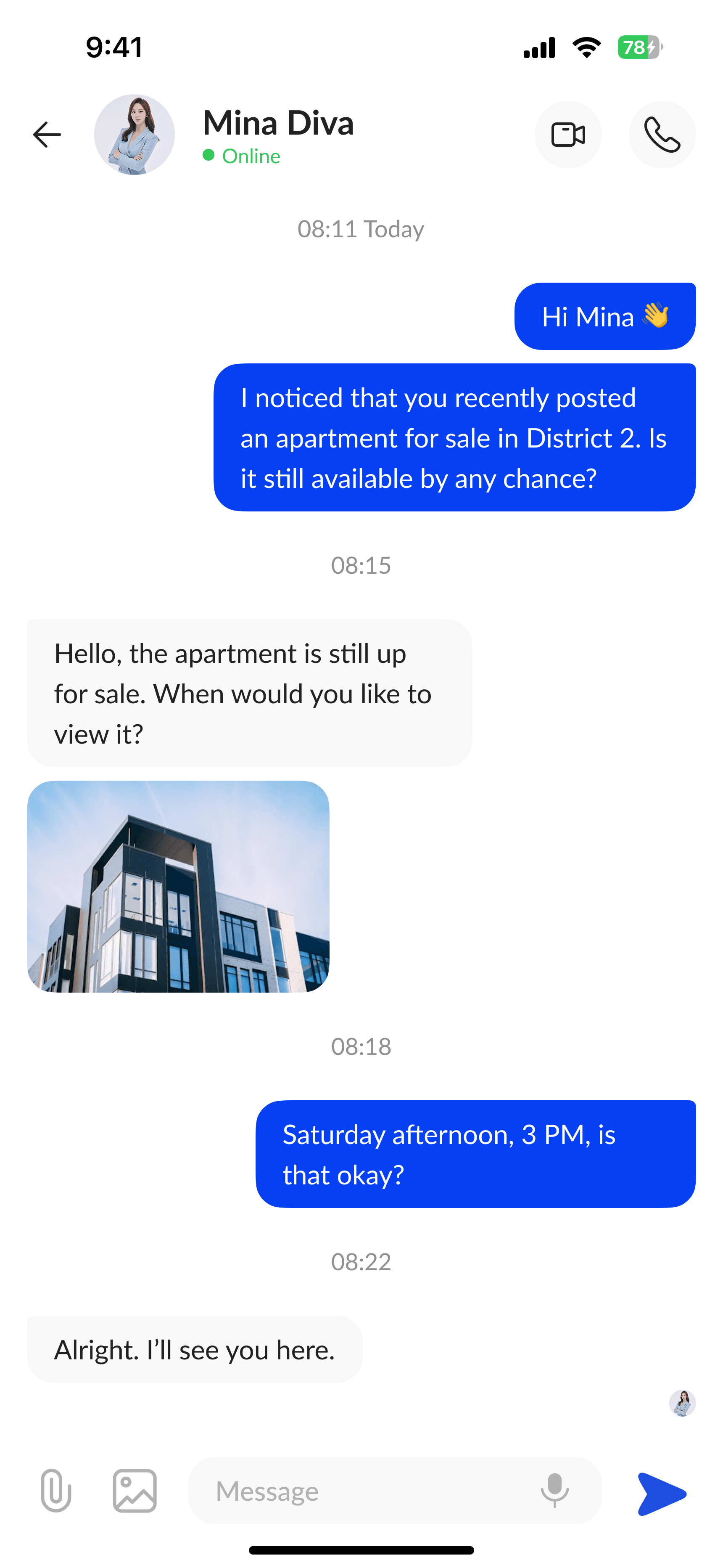723x1568 pixels.
Task: Start a video call with Mina Diva
Action: [568, 135]
